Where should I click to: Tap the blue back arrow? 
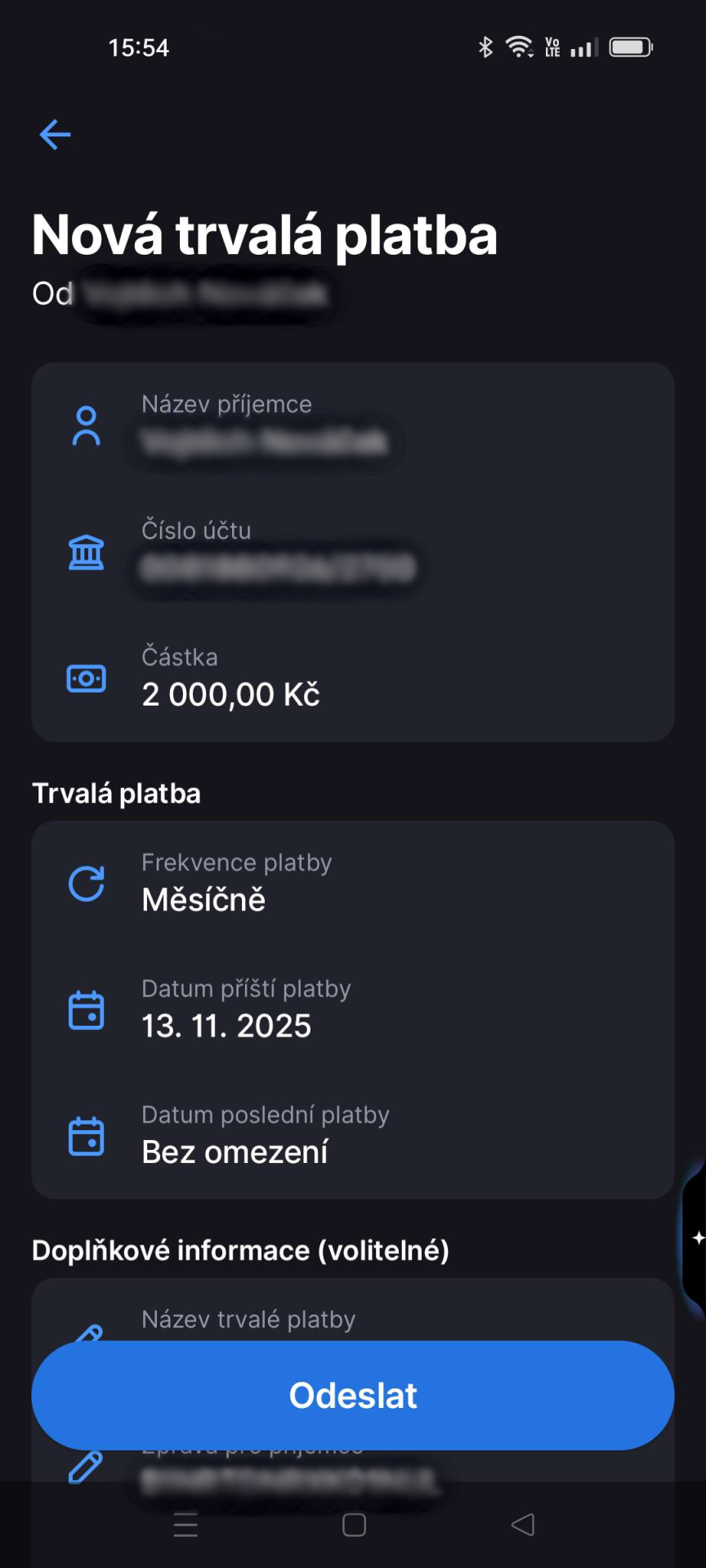(x=54, y=135)
